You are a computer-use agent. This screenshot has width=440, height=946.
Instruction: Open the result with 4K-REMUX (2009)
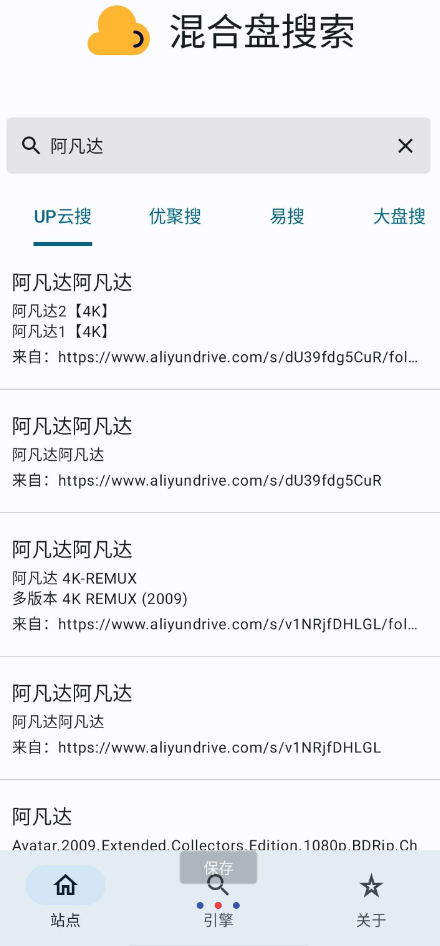[x=220, y=585]
